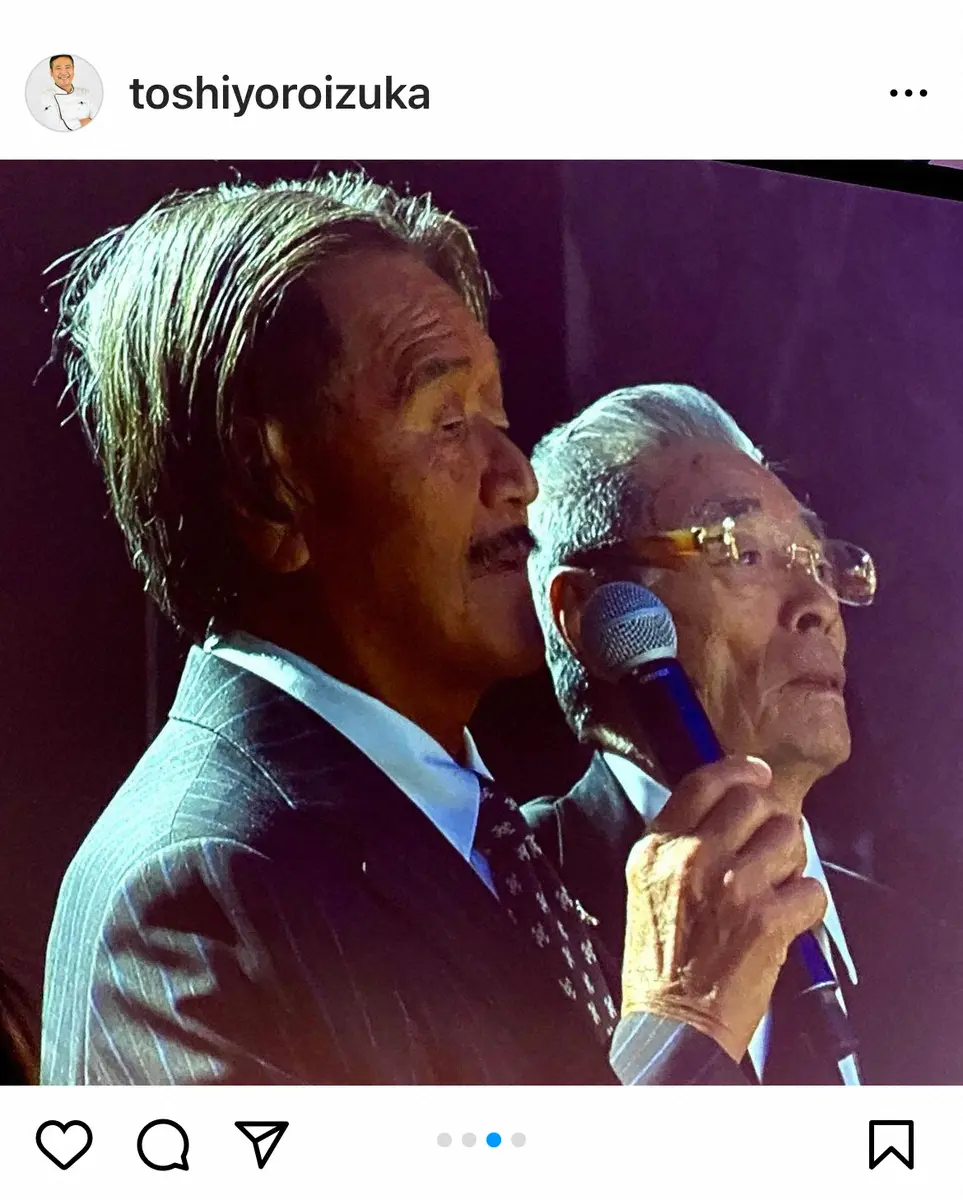963x1200 pixels.
Task: Share the post via paper plane icon
Action: tap(262, 1144)
